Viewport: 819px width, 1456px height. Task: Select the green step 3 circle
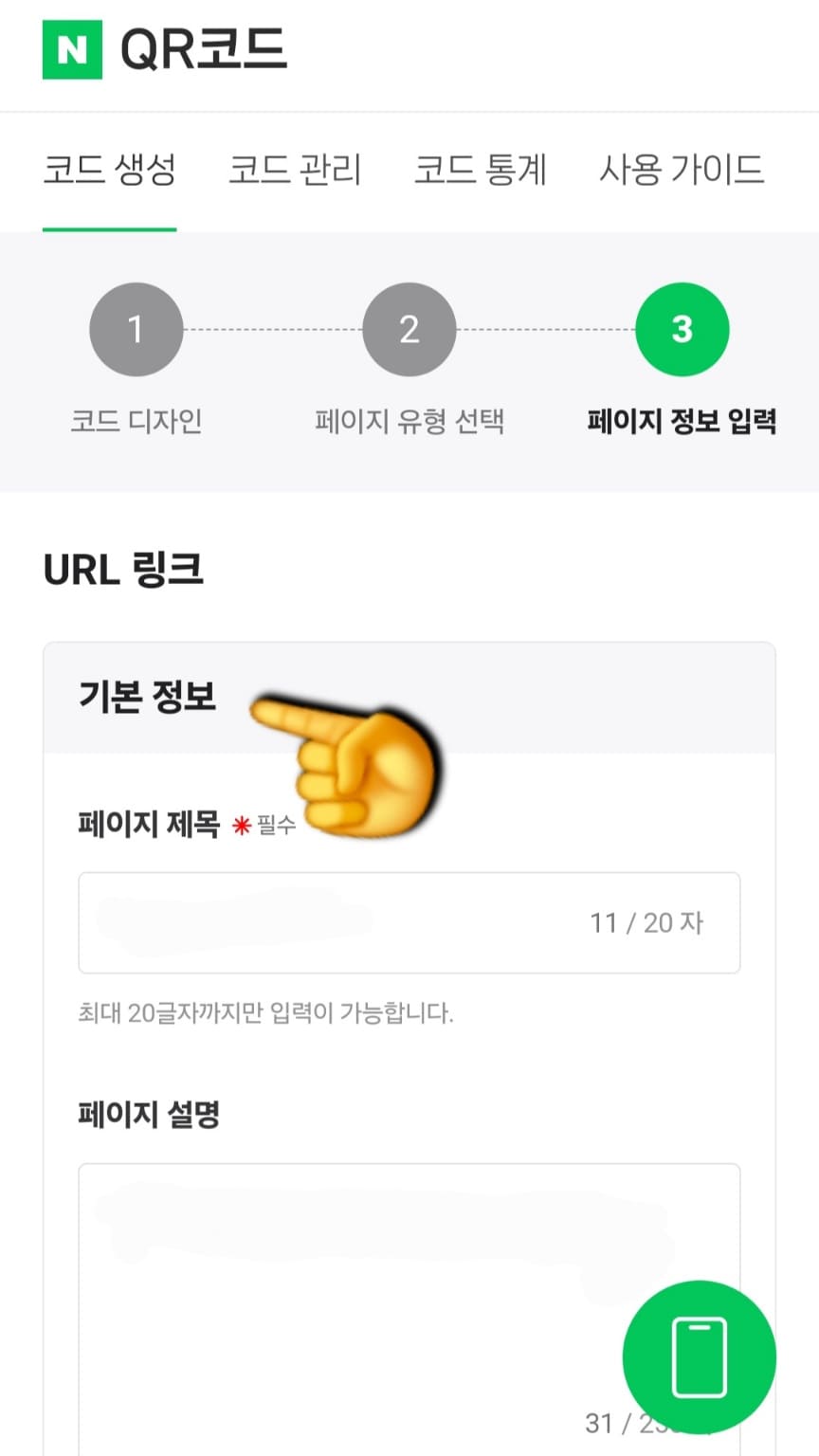pos(682,329)
